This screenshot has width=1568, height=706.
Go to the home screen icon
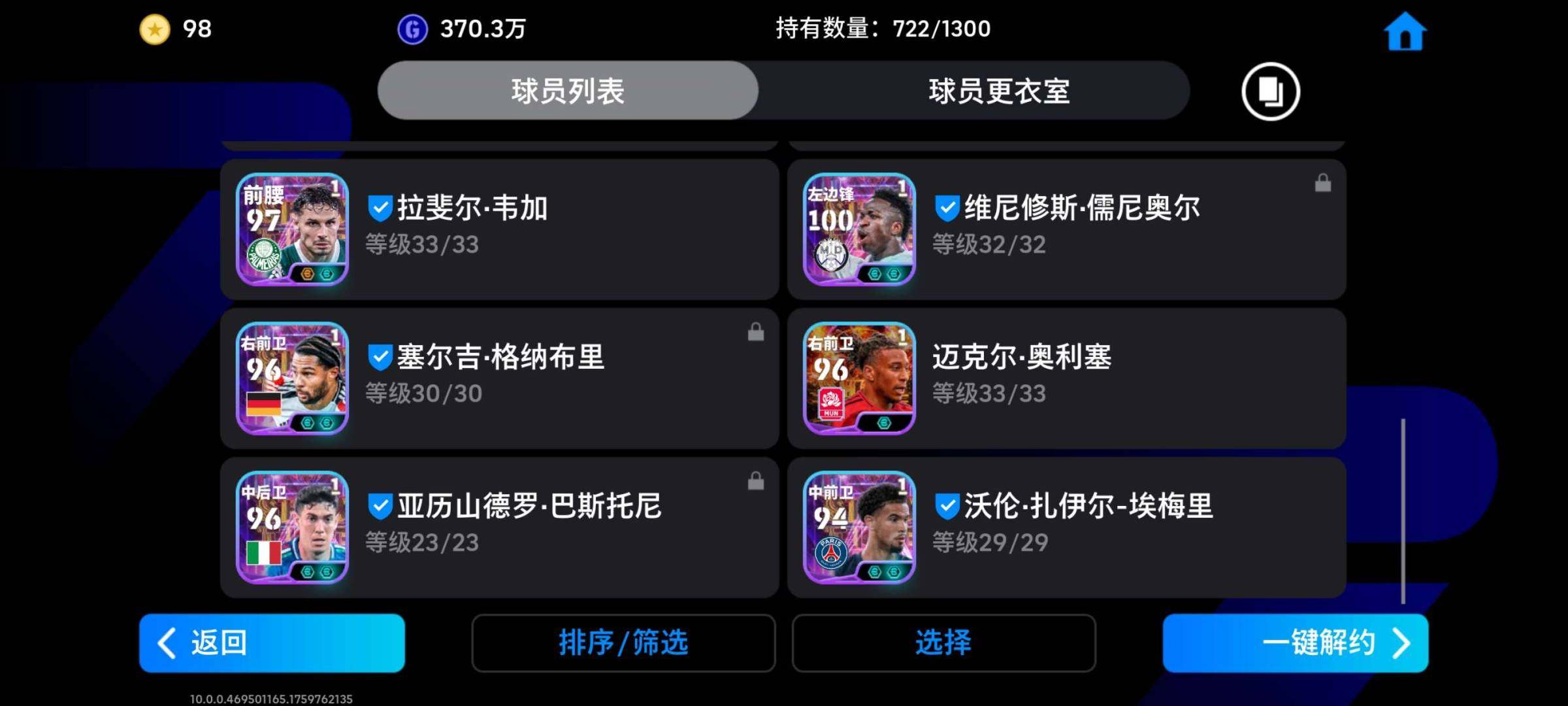click(1405, 31)
